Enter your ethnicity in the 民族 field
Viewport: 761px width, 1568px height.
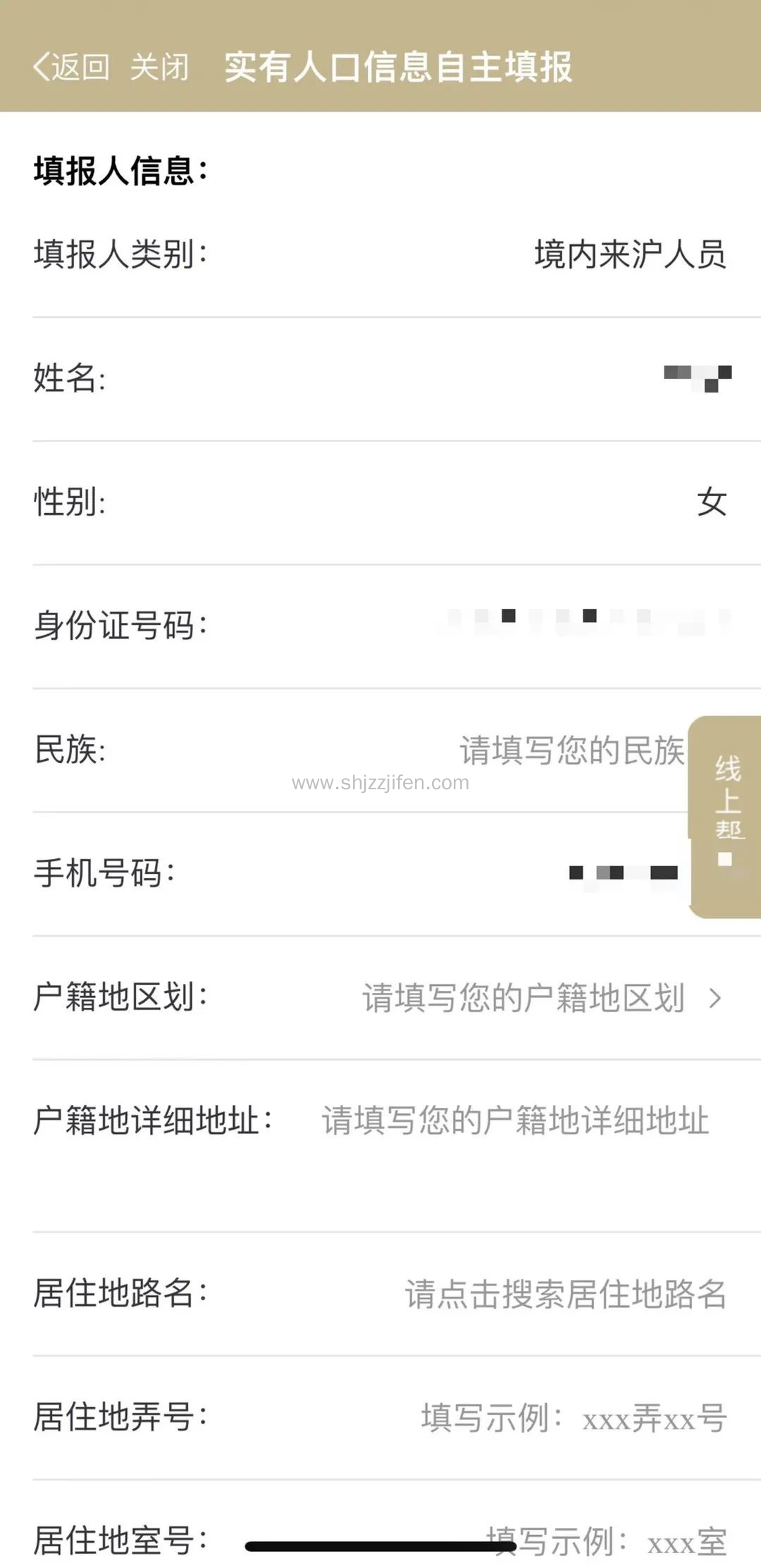point(571,750)
